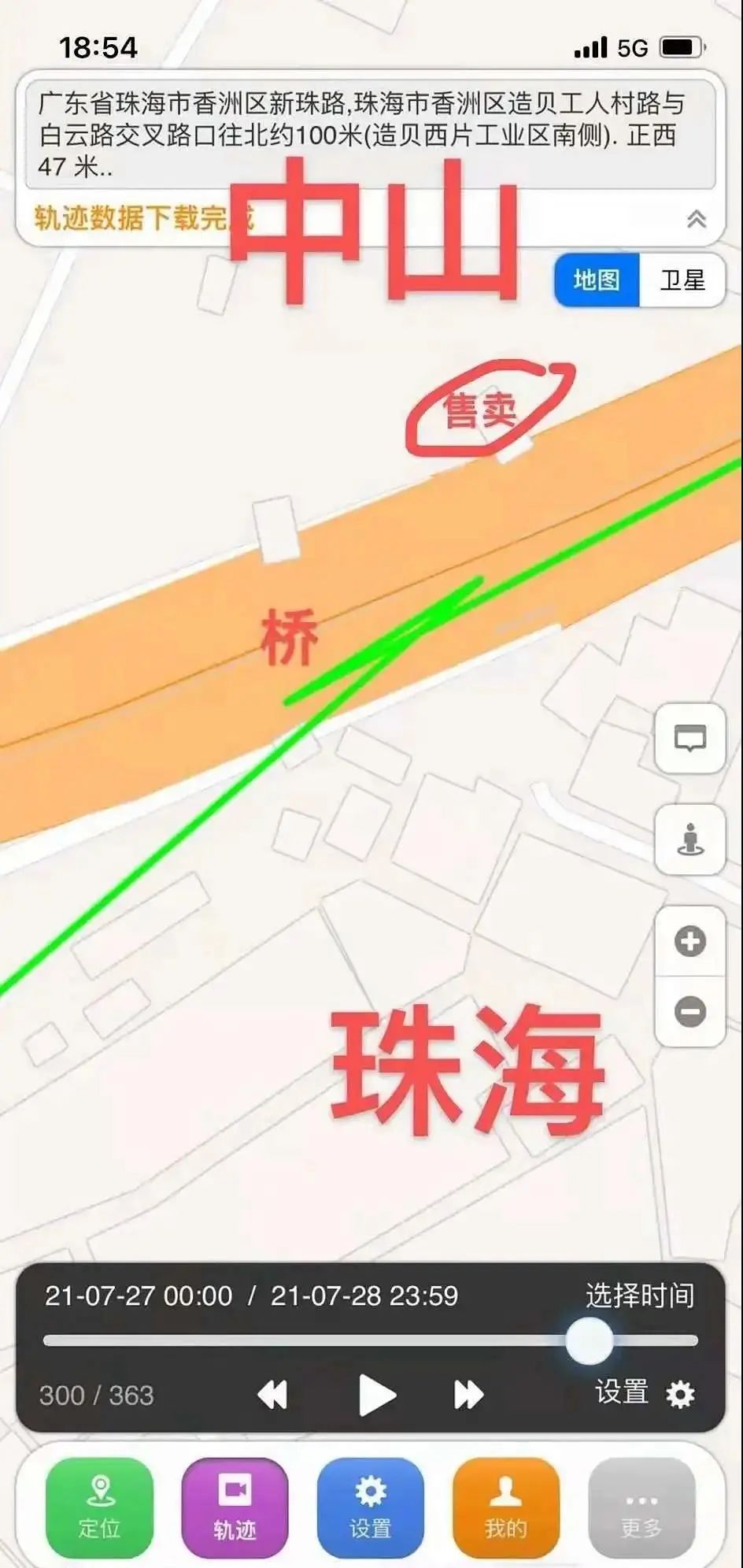Switch to the 定位 tab

click(99, 1508)
